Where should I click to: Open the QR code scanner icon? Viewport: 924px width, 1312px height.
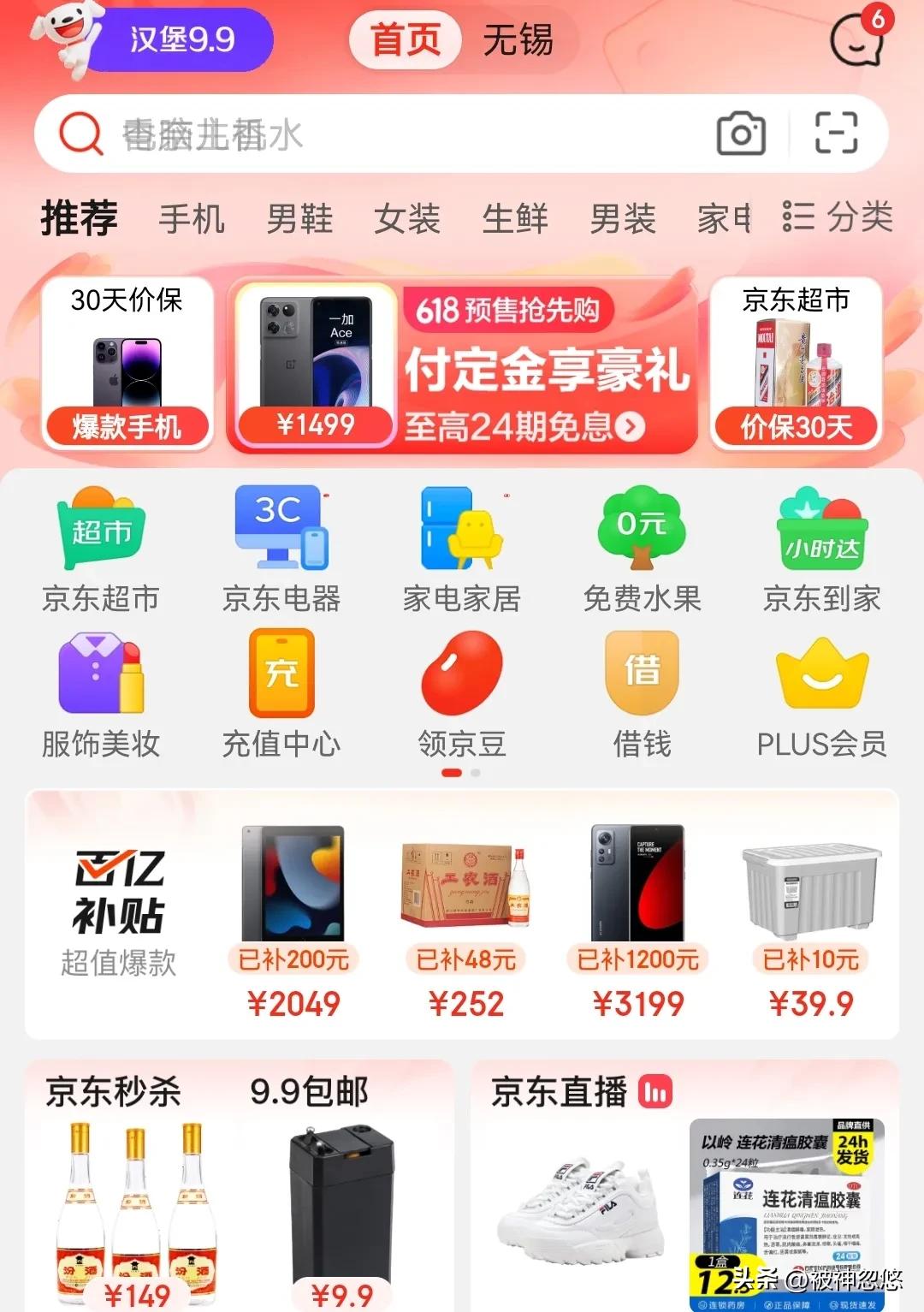click(834, 134)
